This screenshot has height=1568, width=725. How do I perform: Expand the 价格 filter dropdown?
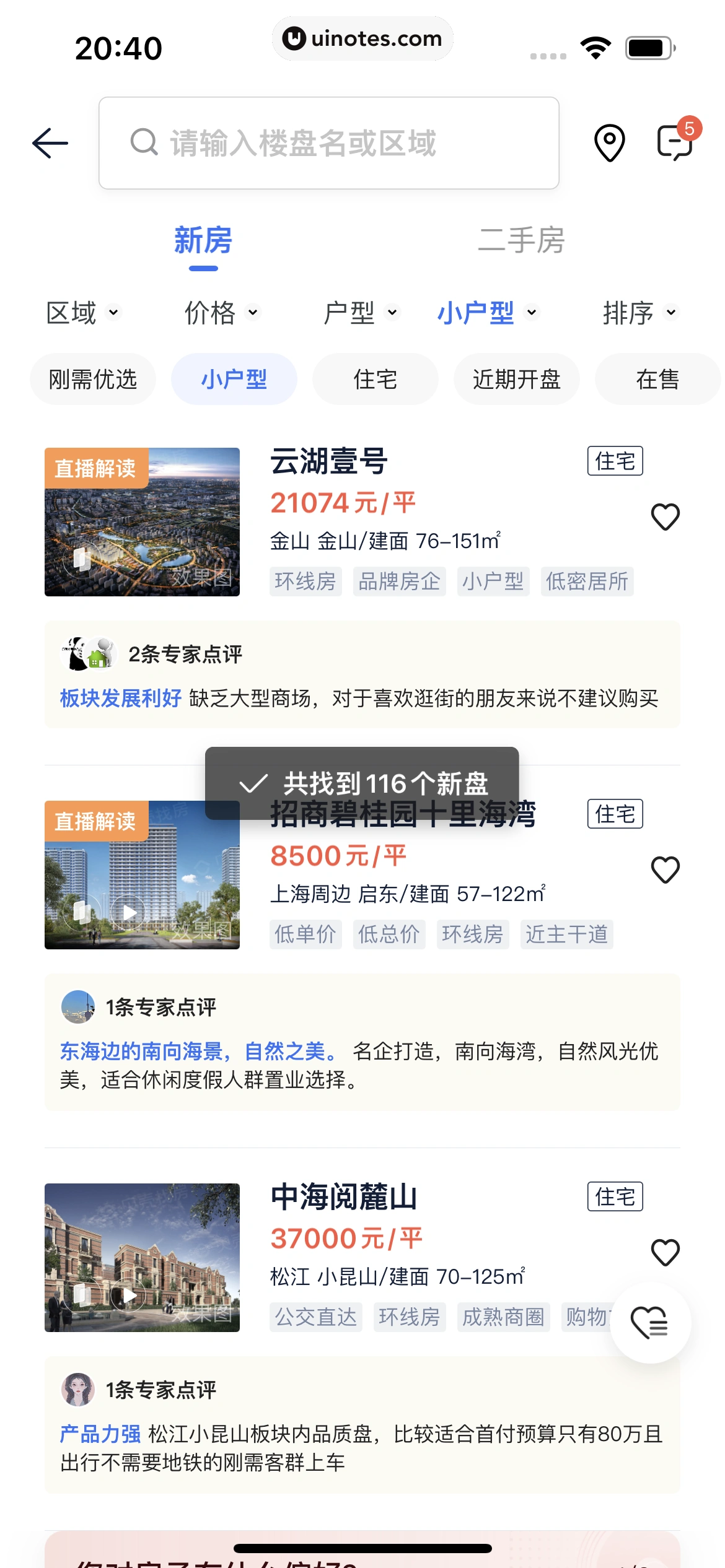[221, 313]
